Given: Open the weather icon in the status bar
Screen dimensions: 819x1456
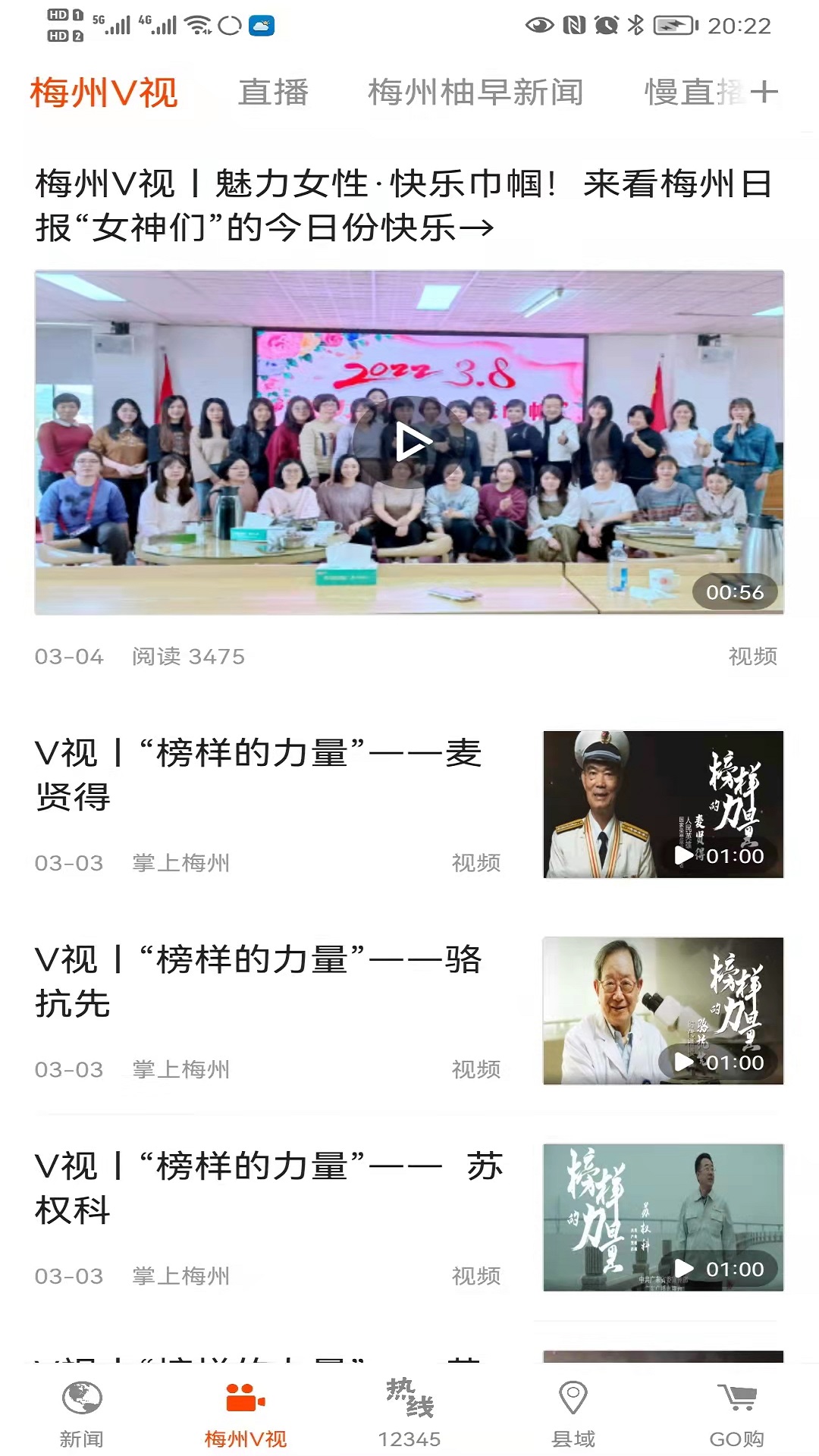Looking at the screenshot, I should (x=262, y=25).
